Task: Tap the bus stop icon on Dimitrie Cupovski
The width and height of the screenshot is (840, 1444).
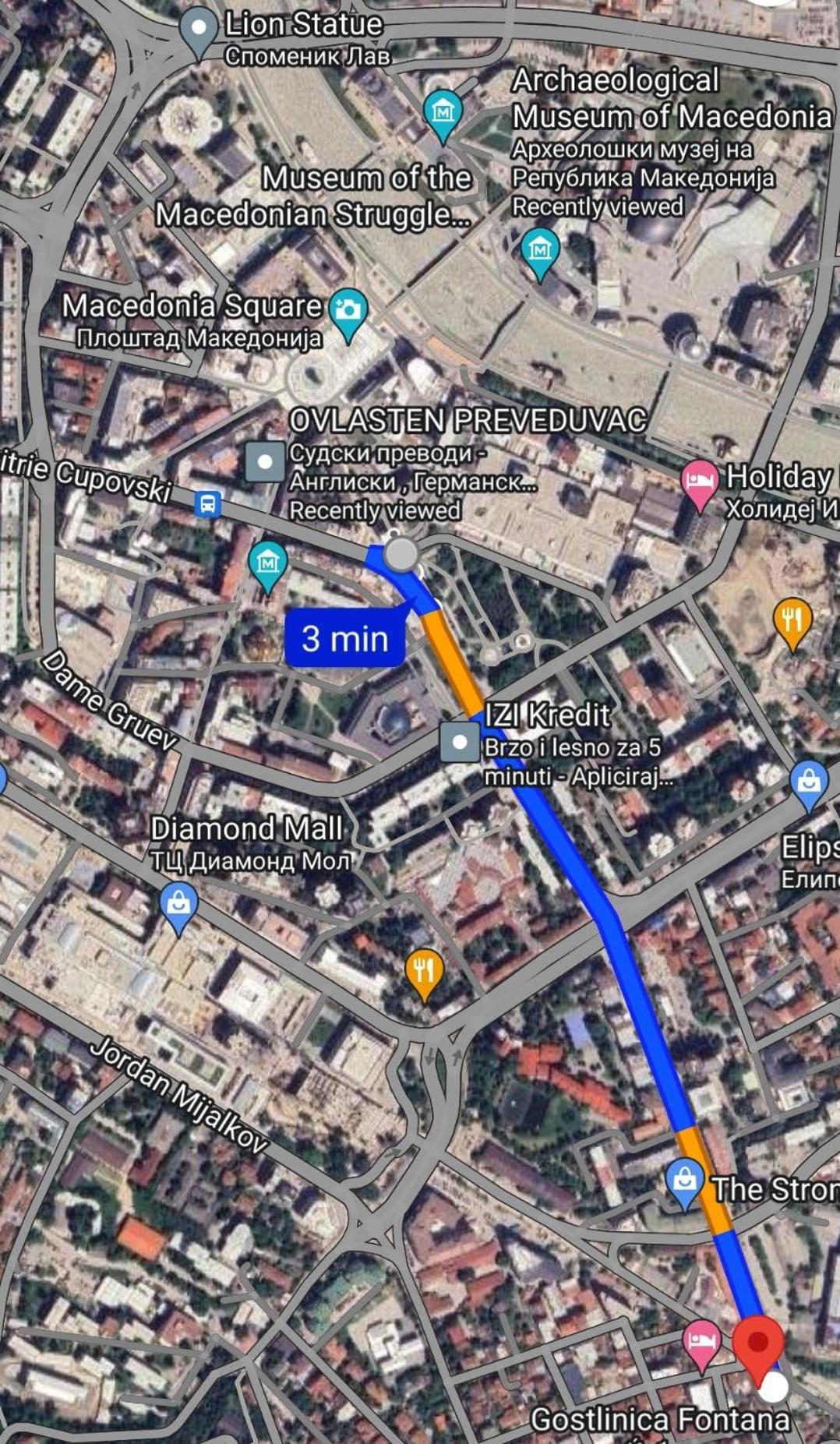Action: tap(207, 504)
